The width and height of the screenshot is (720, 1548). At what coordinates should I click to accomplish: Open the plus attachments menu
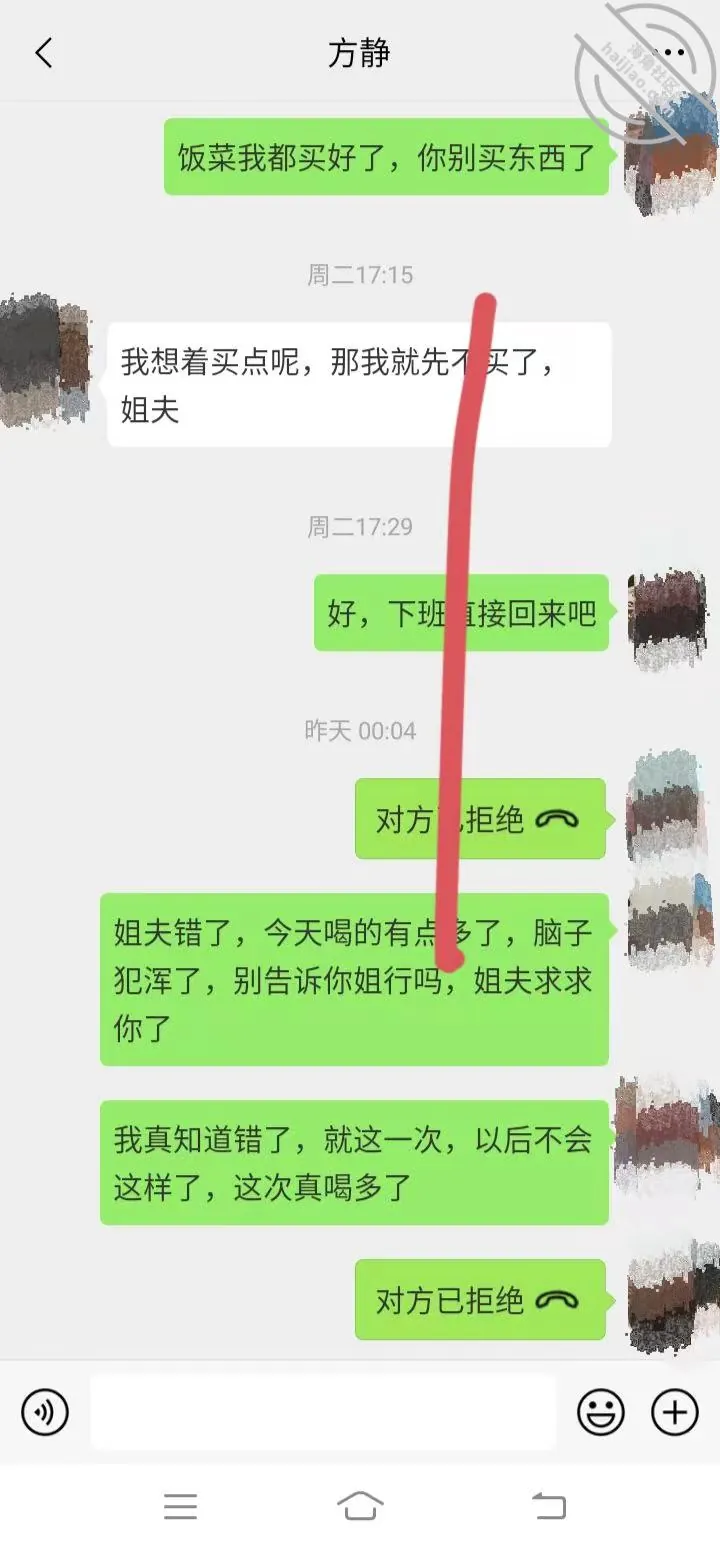point(675,1412)
